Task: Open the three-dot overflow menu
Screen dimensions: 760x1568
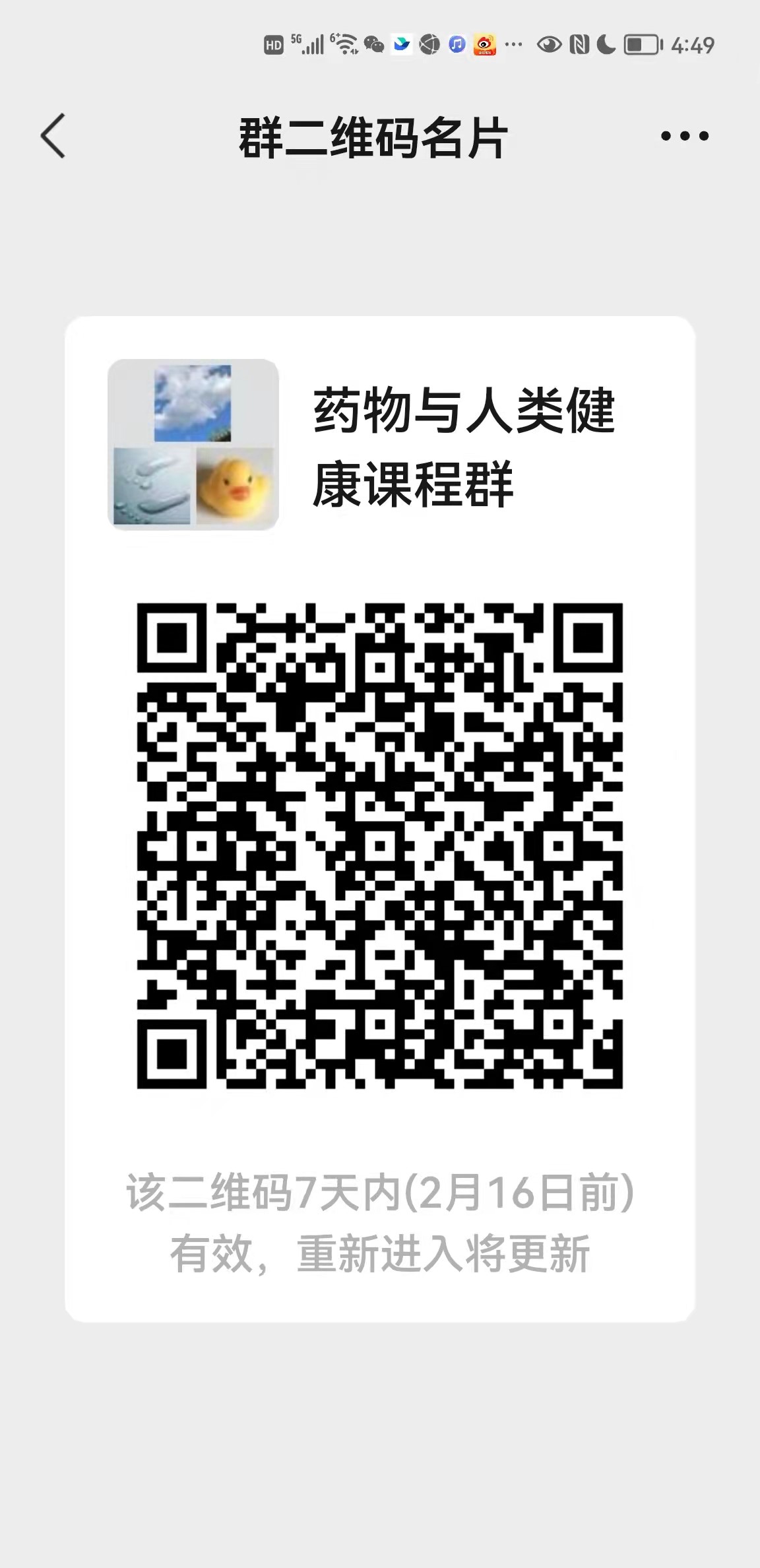Action: (684, 137)
